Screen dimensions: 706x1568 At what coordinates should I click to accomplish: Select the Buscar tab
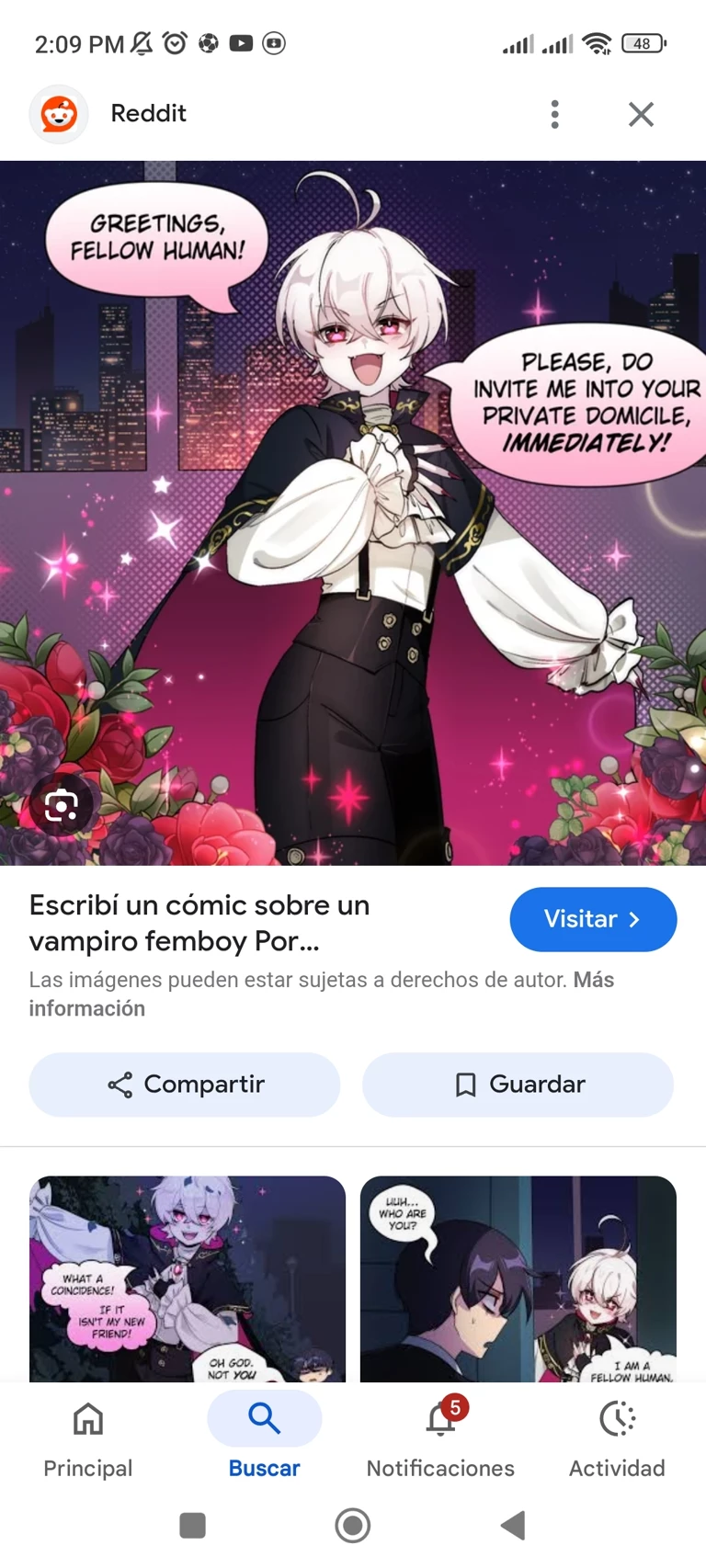[x=264, y=1438]
